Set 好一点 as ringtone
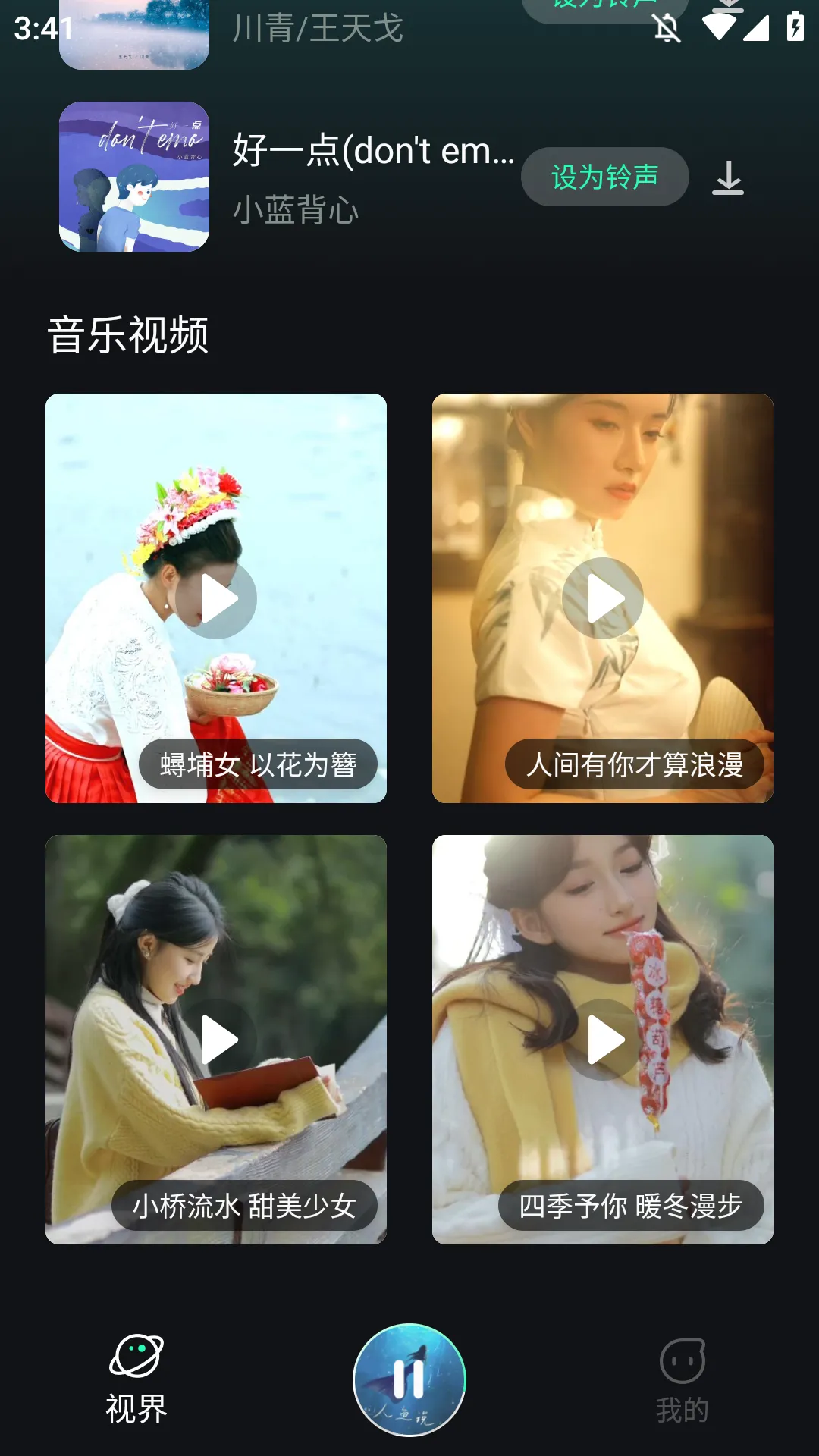819x1456 pixels. click(604, 177)
